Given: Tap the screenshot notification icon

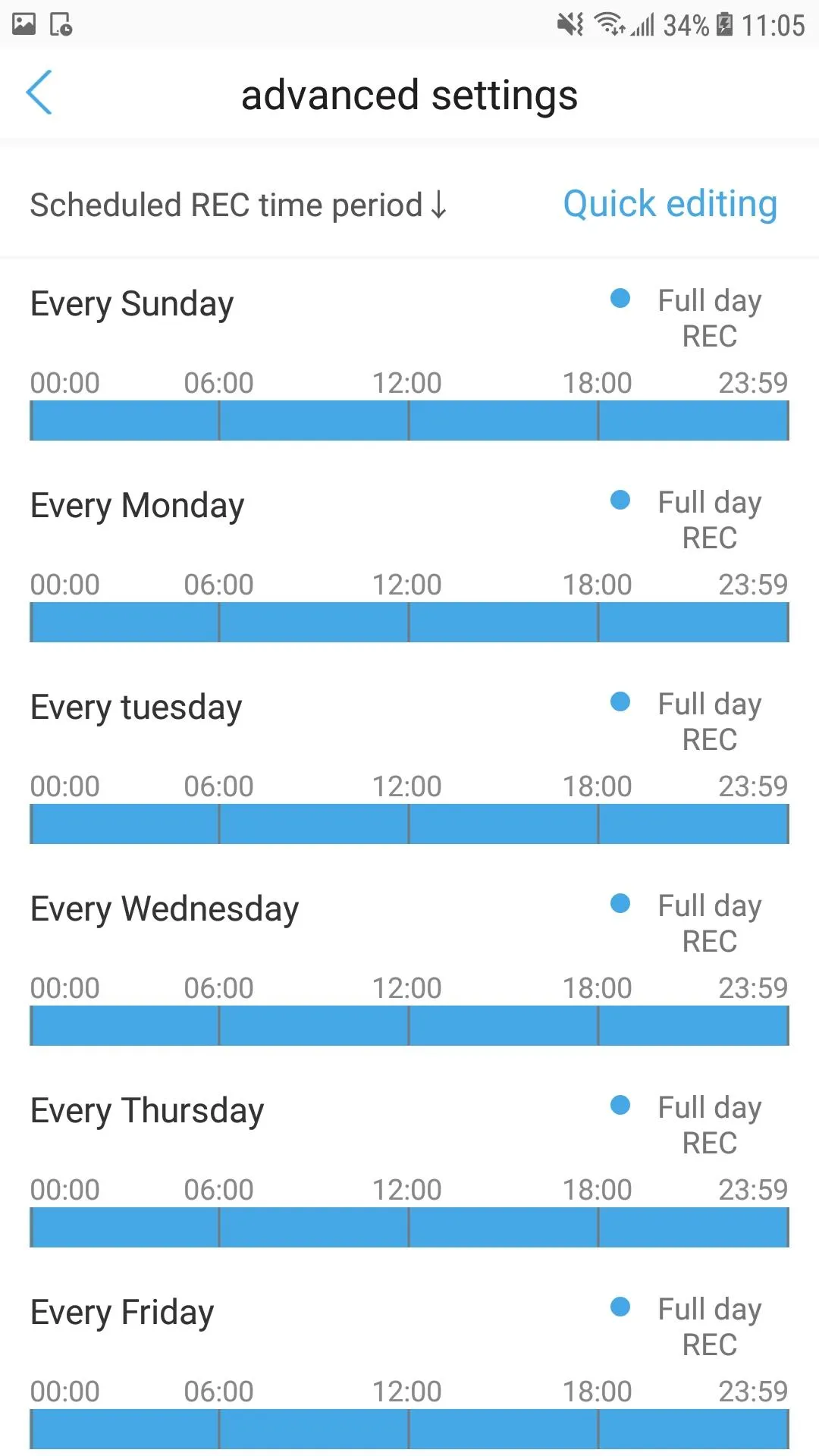Looking at the screenshot, I should 61,24.
